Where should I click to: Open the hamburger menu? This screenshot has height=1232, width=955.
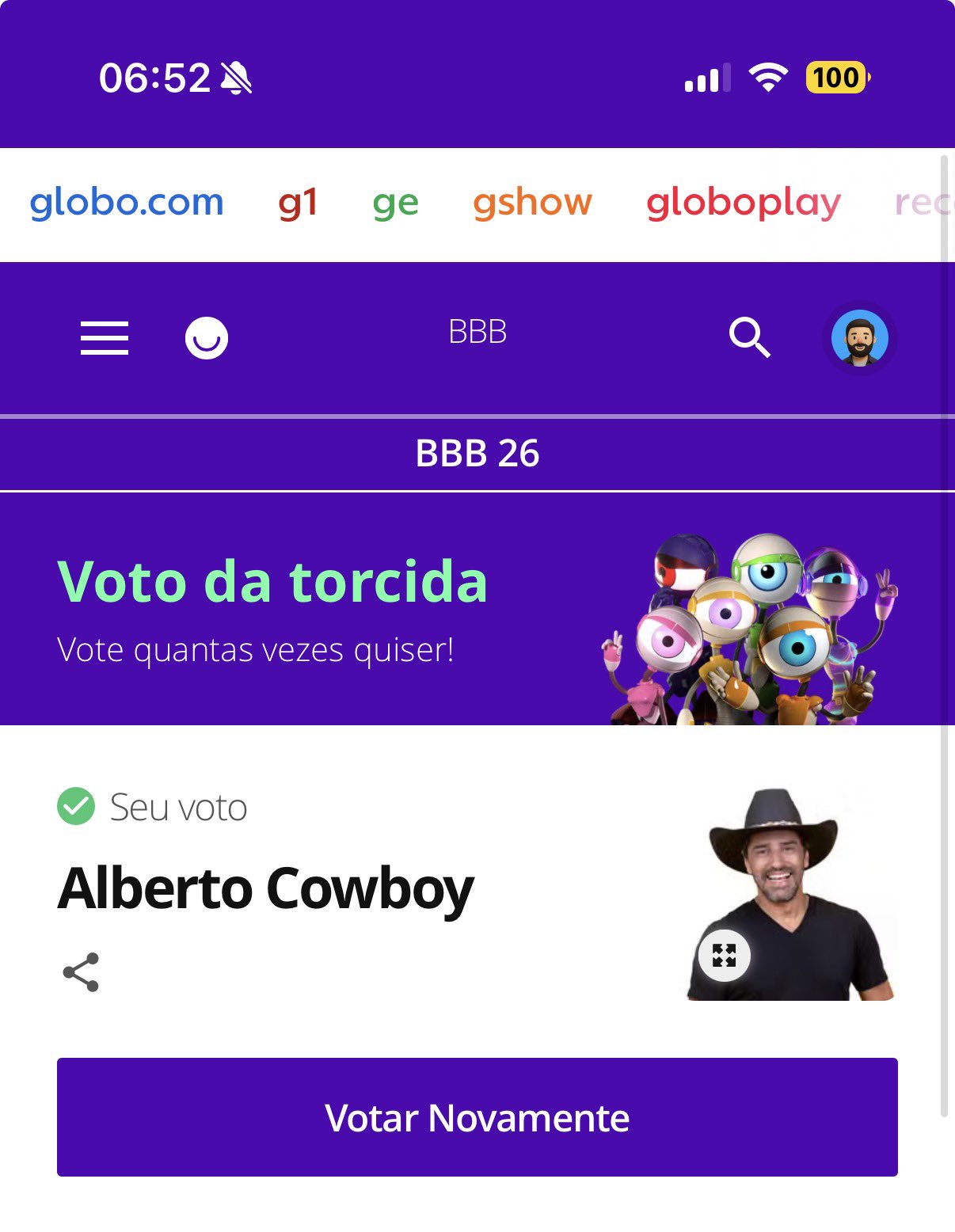105,338
